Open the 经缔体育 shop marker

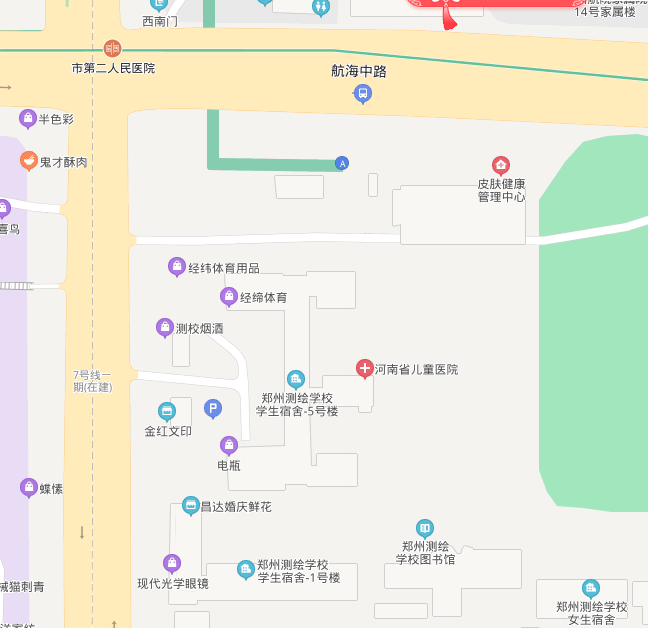pyautogui.click(x=229, y=297)
